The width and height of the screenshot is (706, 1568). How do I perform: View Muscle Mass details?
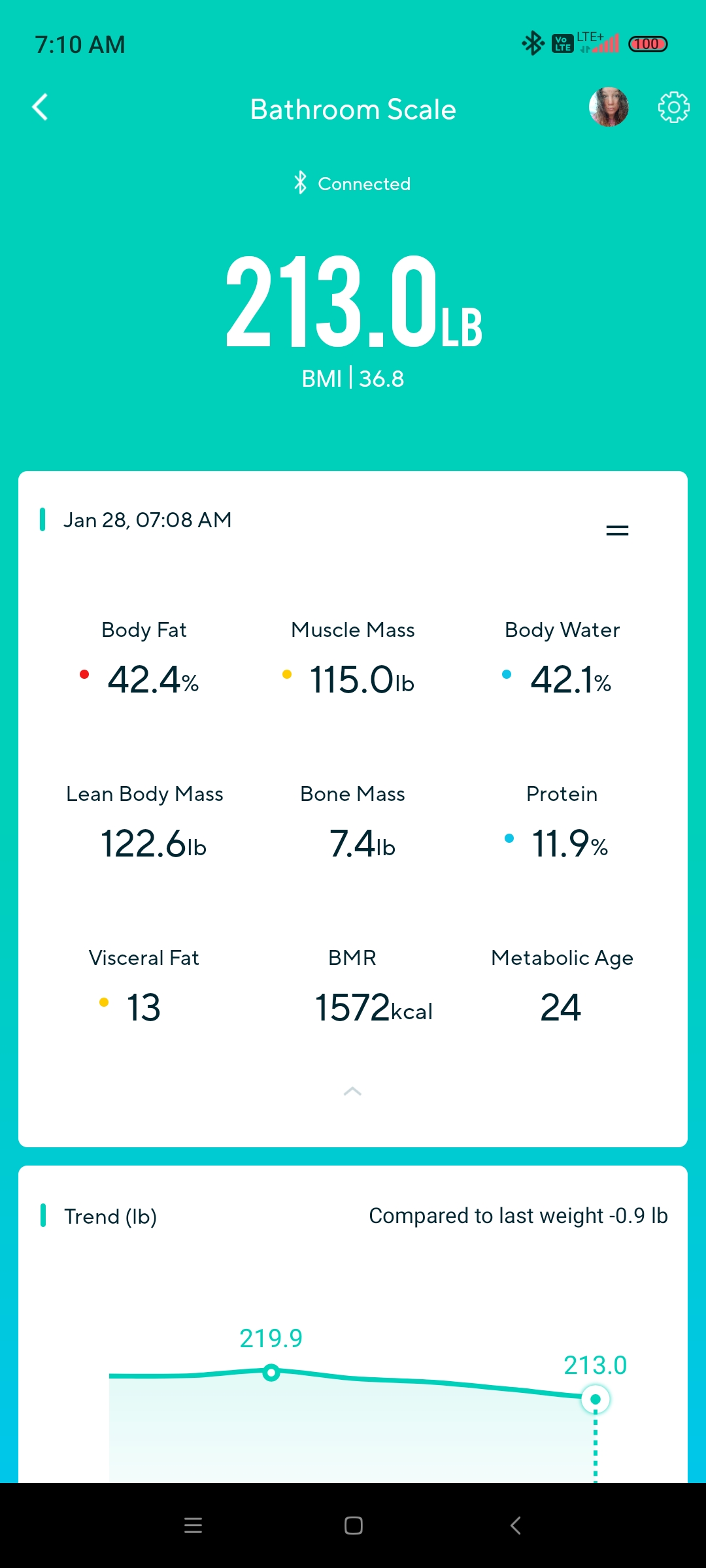[353, 657]
